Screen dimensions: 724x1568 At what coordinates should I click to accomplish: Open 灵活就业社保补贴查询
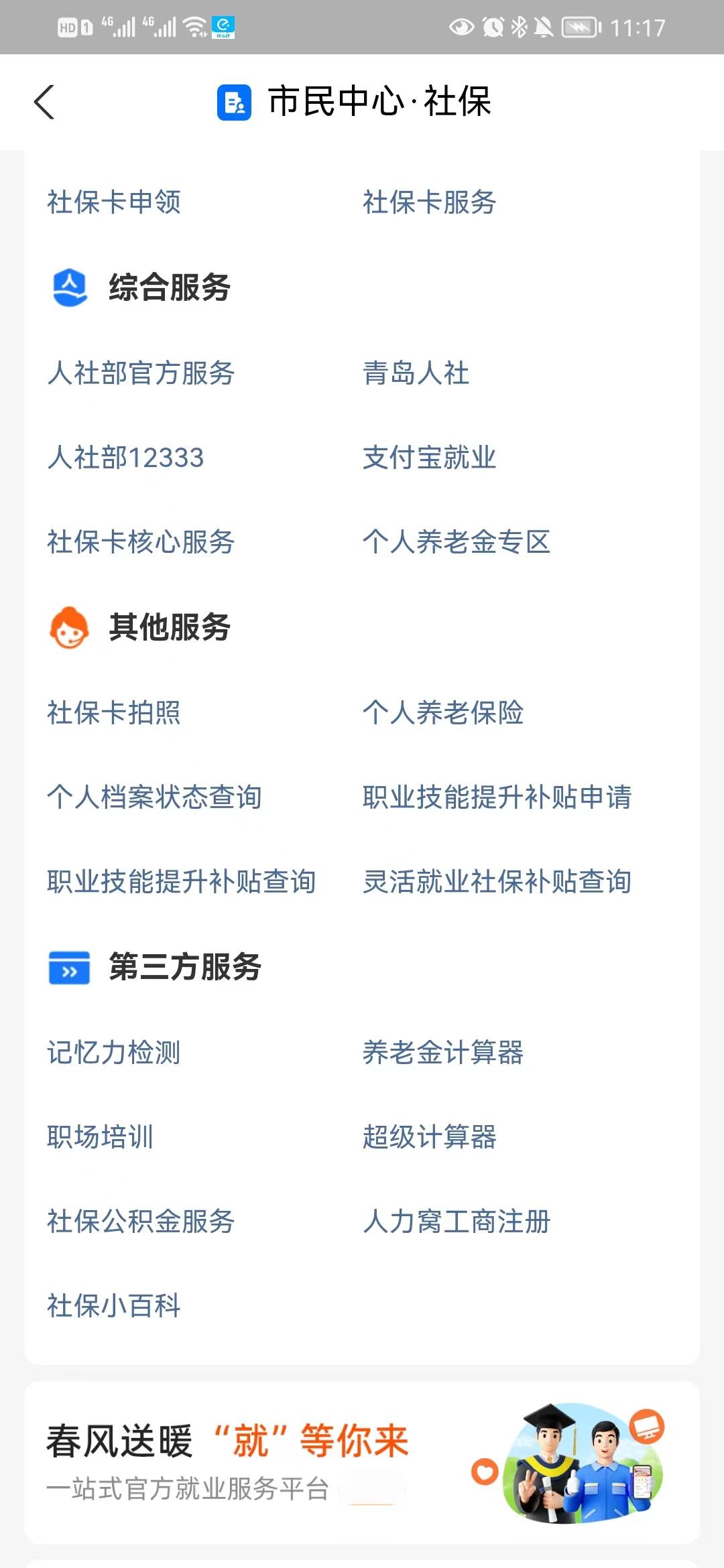tap(497, 881)
